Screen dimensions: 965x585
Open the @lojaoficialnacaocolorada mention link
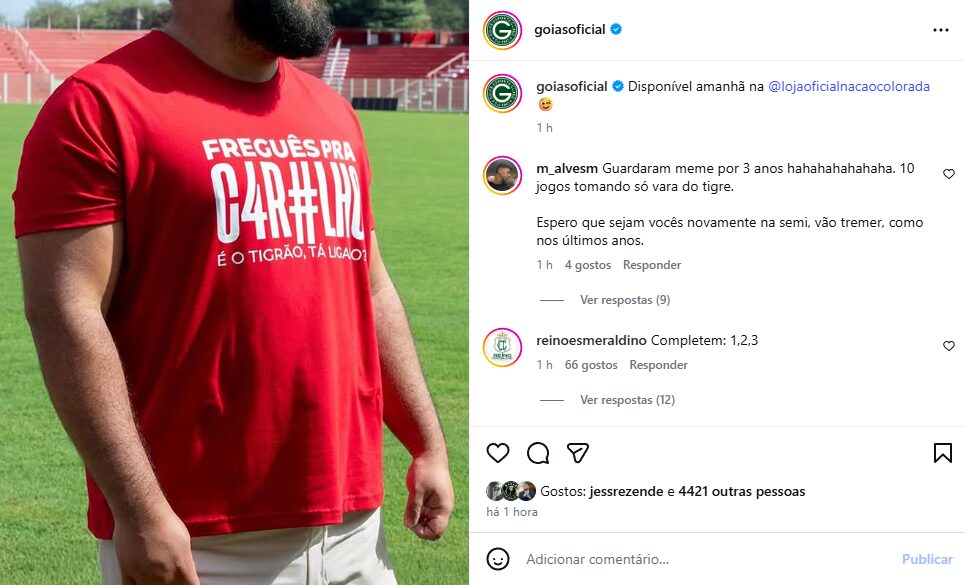click(x=848, y=86)
